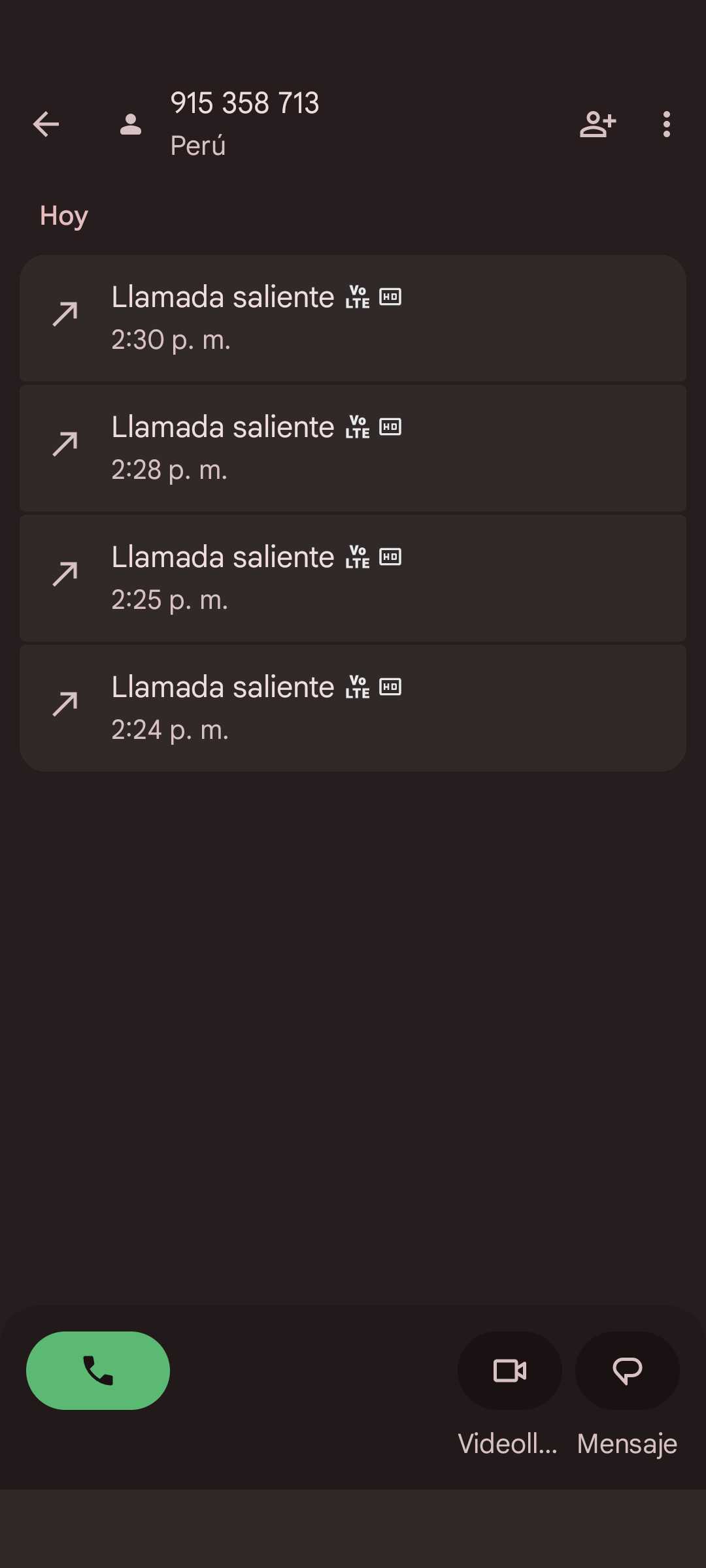
Task: Start a video call (Videoll...)
Action: pyautogui.click(x=509, y=1371)
